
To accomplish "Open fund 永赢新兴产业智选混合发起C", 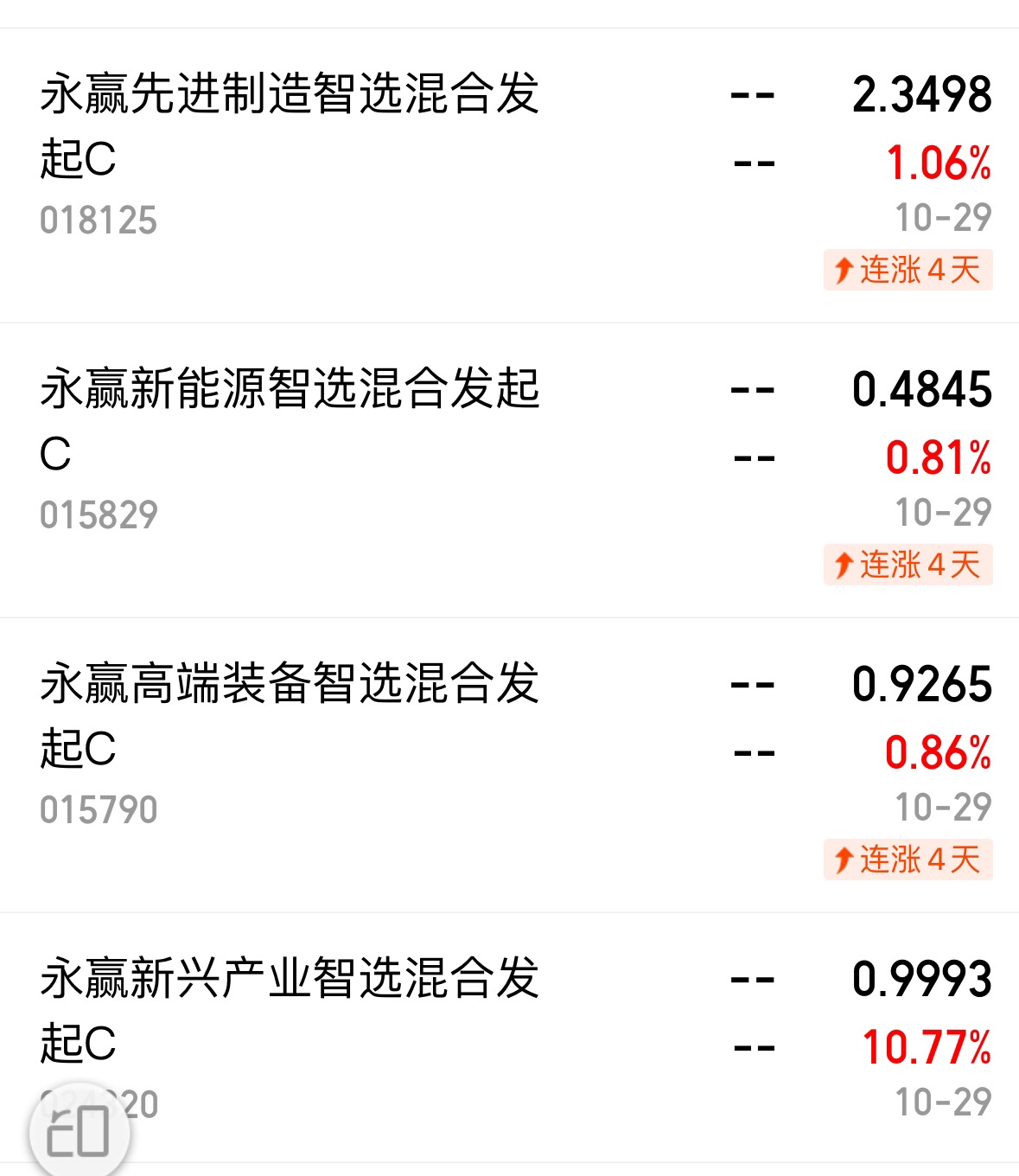I will (509, 1038).
